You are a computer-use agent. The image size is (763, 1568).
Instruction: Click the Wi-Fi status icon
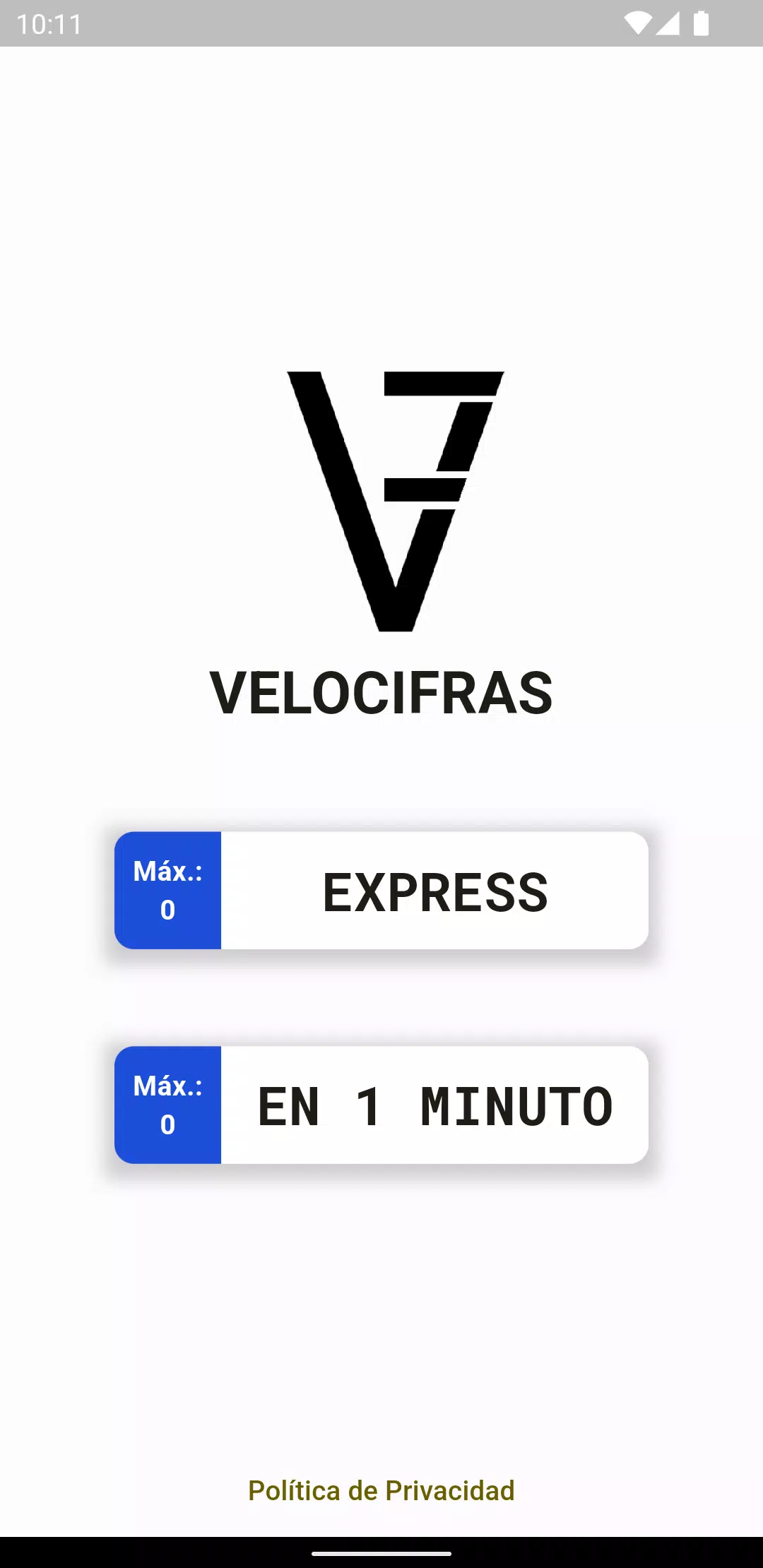(638, 23)
